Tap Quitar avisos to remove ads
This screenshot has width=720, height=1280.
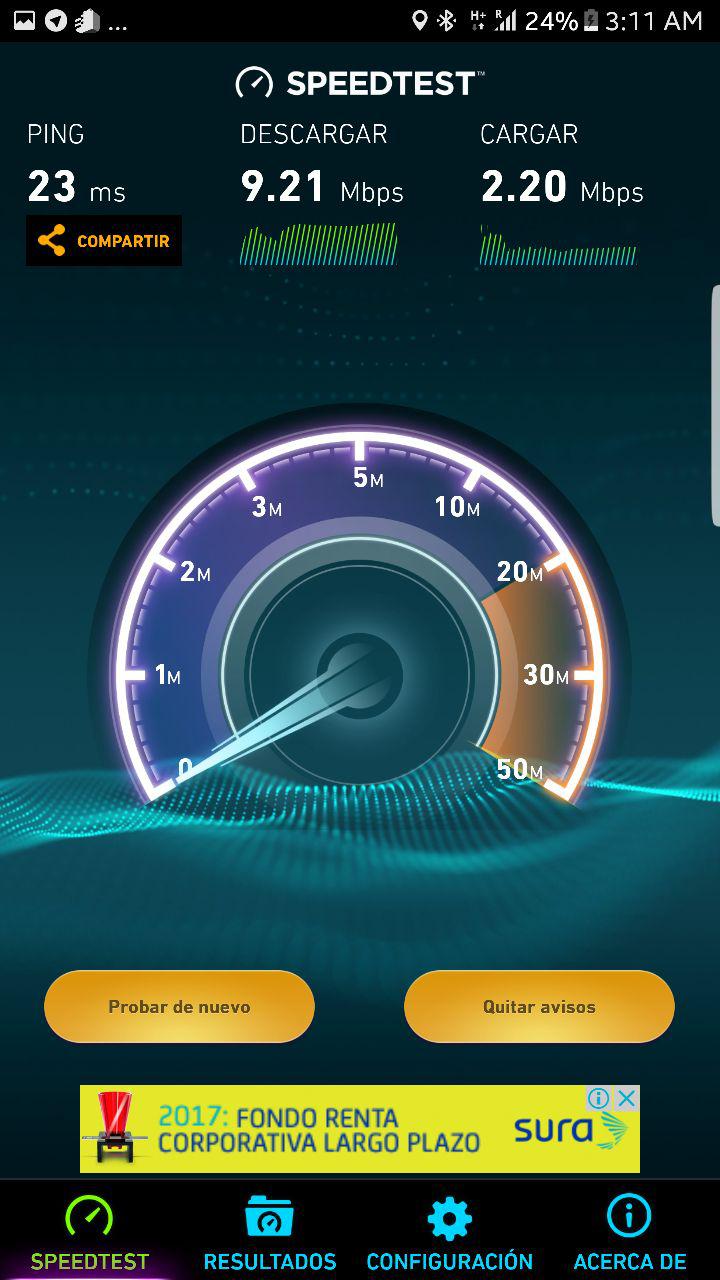pyautogui.click(x=539, y=1007)
